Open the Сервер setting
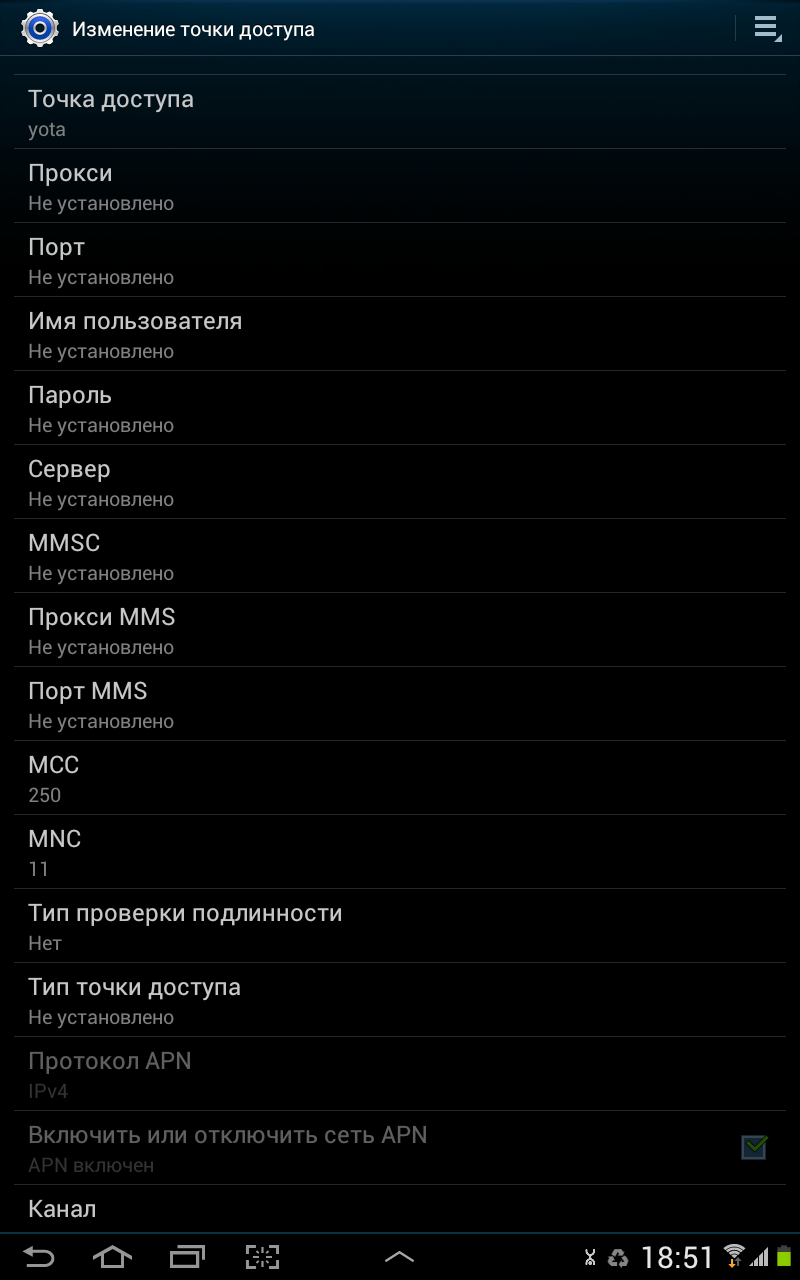The image size is (800, 1280). [x=400, y=482]
